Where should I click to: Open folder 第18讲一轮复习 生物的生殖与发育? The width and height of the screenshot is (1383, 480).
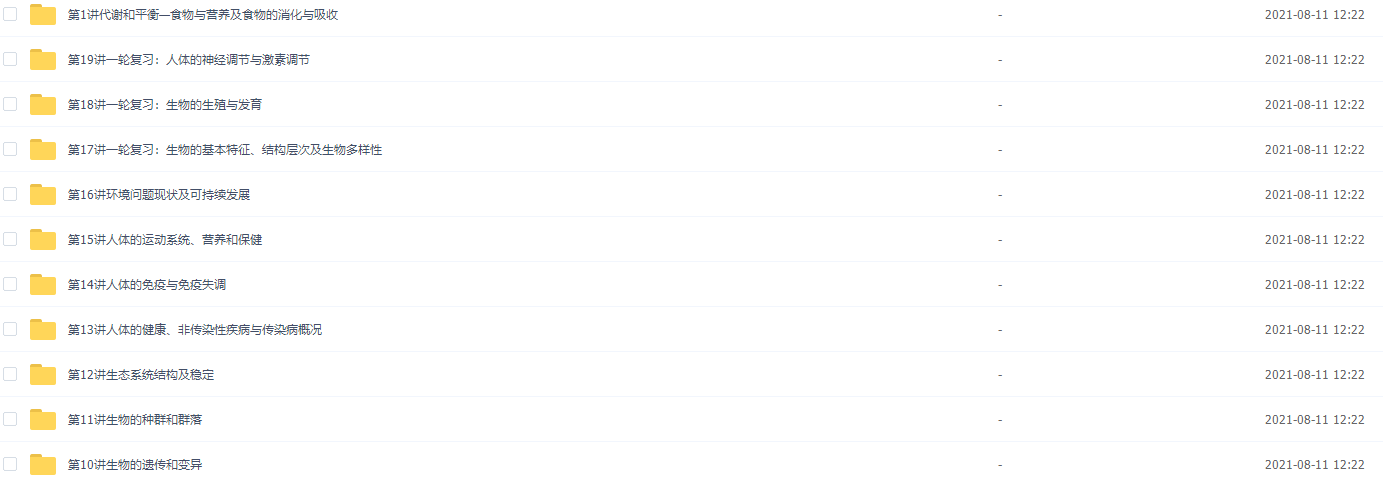pos(164,105)
